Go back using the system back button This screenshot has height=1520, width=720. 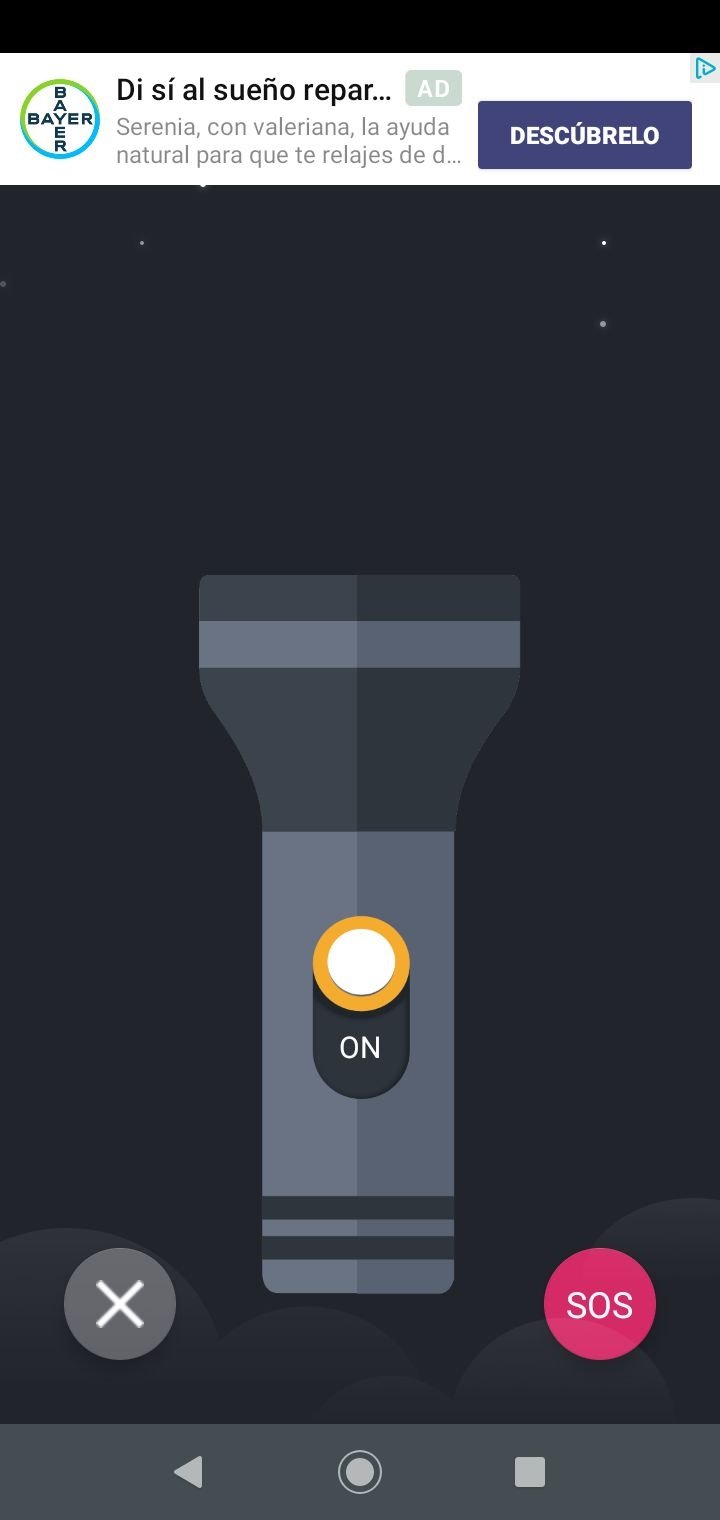188,1471
